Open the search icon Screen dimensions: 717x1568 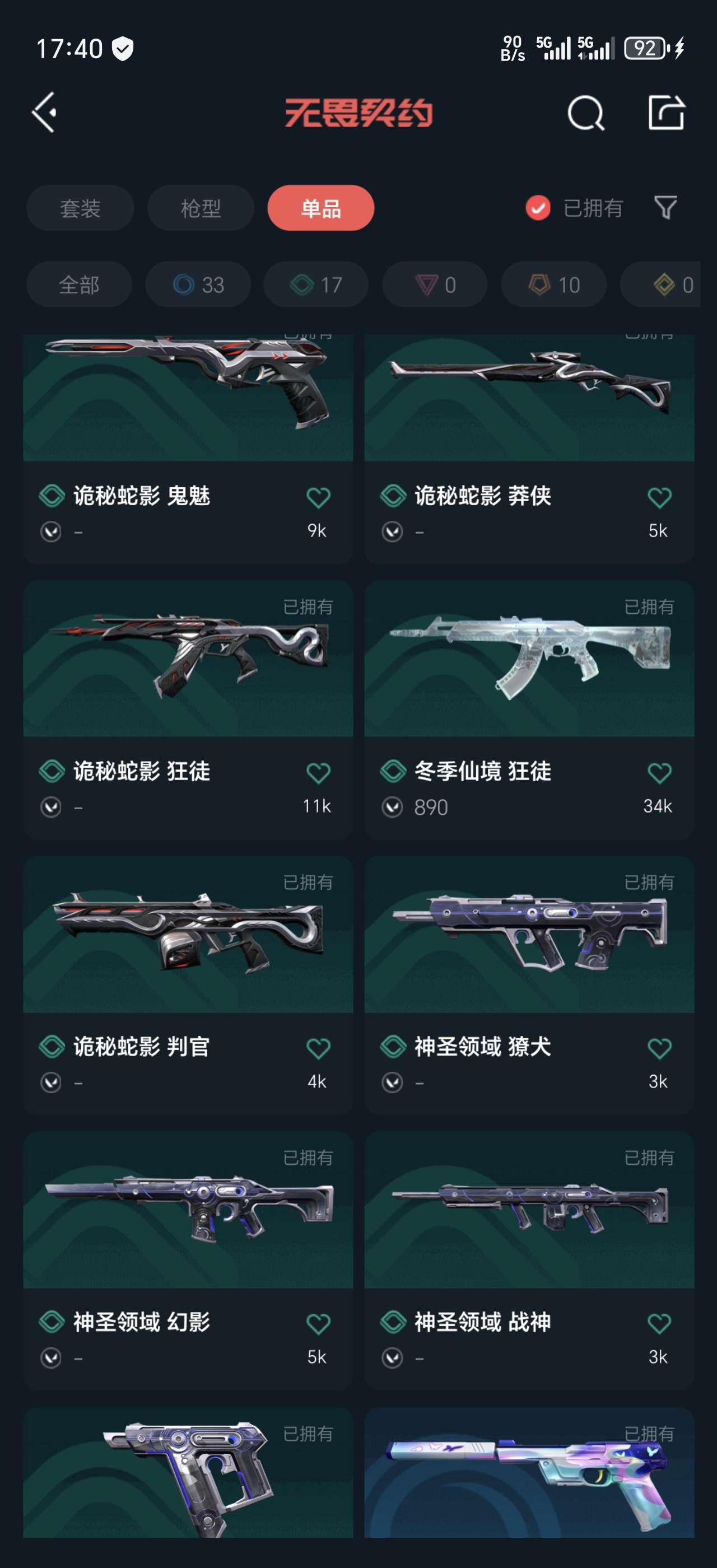coord(585,113)
